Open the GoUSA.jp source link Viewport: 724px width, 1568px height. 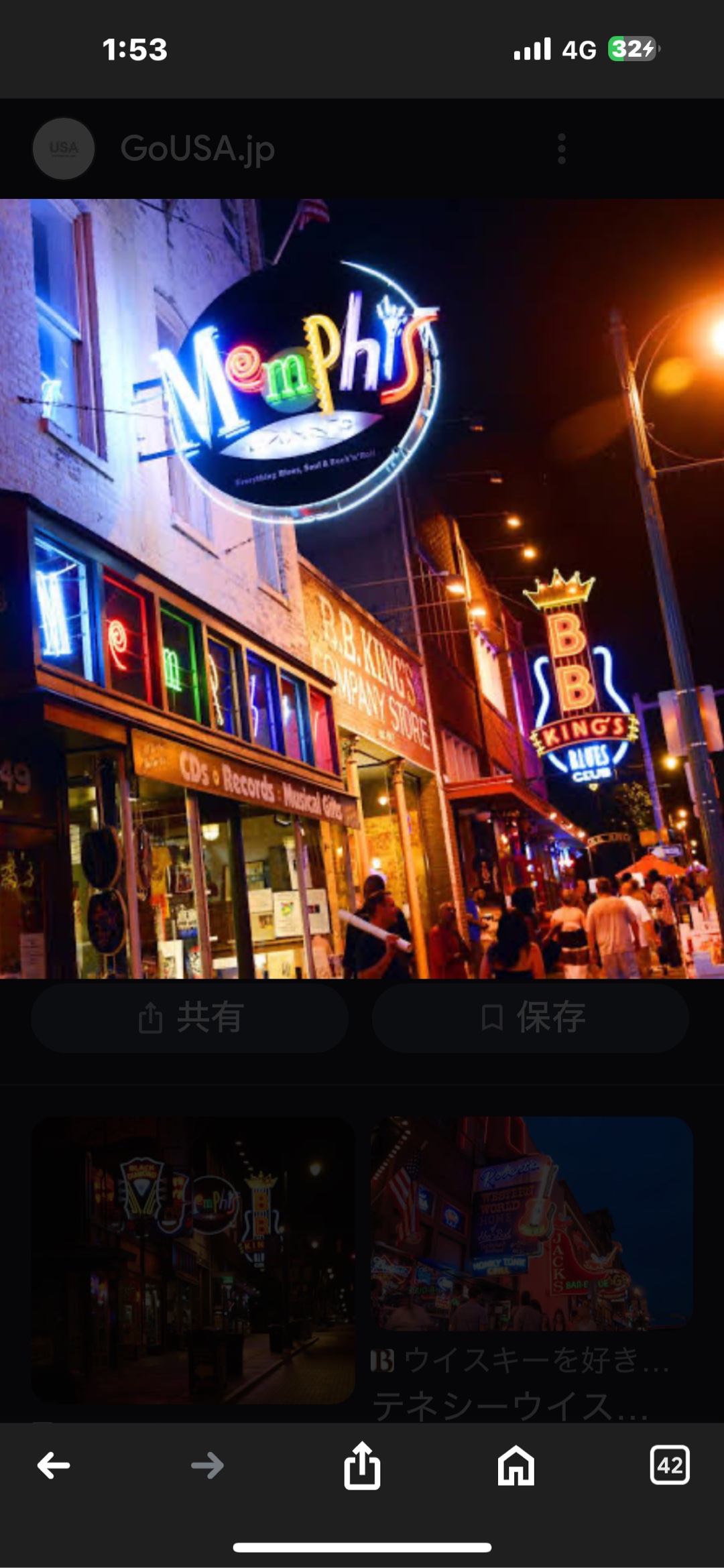[197, 149]
